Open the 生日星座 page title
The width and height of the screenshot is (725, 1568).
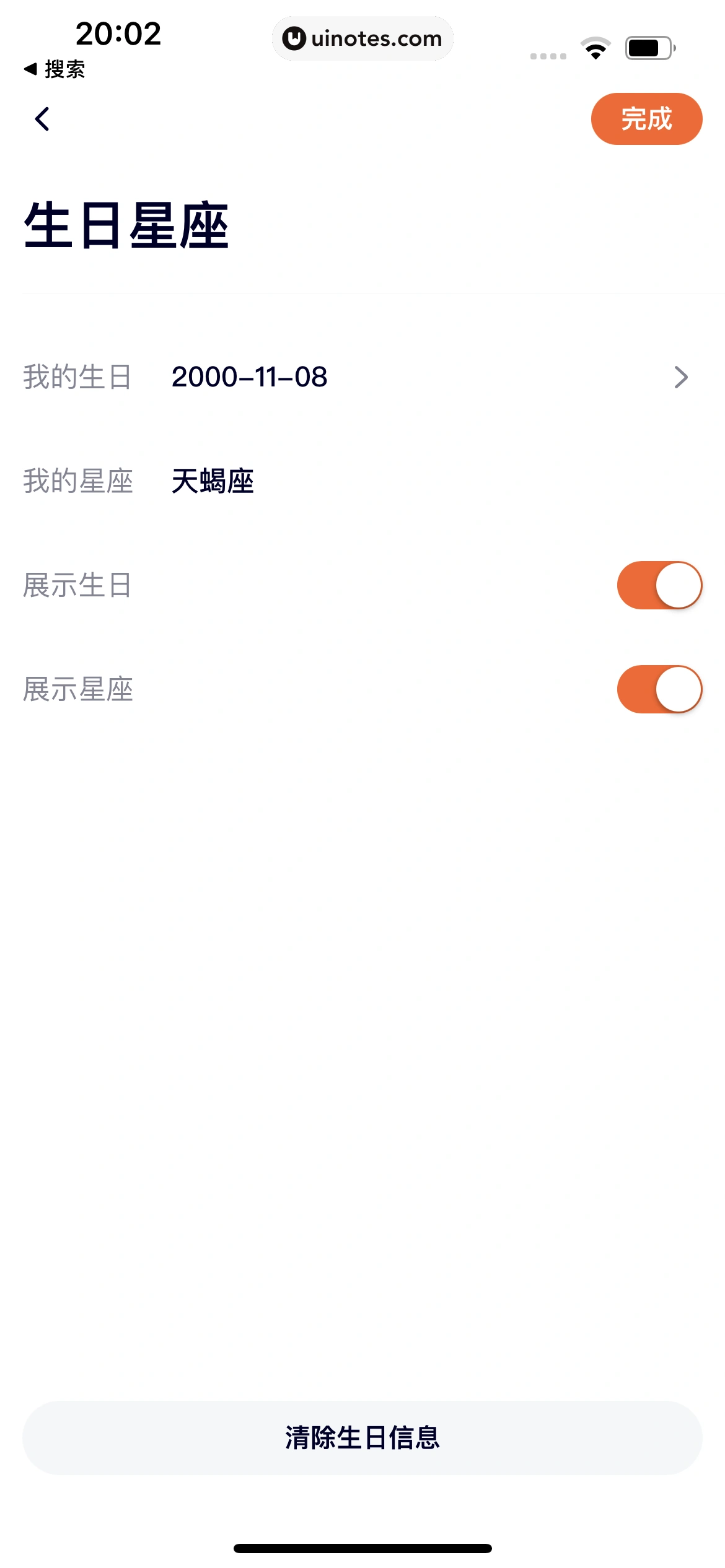126,226
